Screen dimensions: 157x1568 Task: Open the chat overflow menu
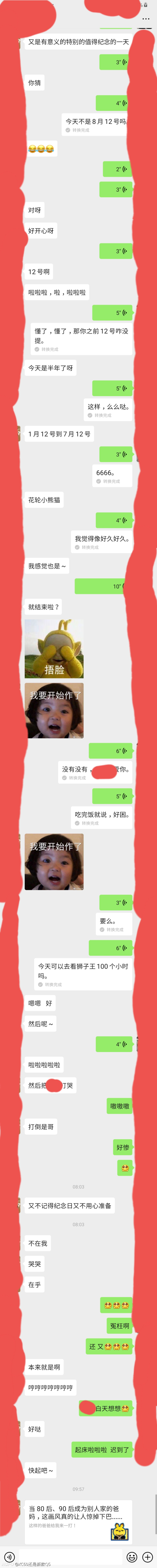coord(145,19)
